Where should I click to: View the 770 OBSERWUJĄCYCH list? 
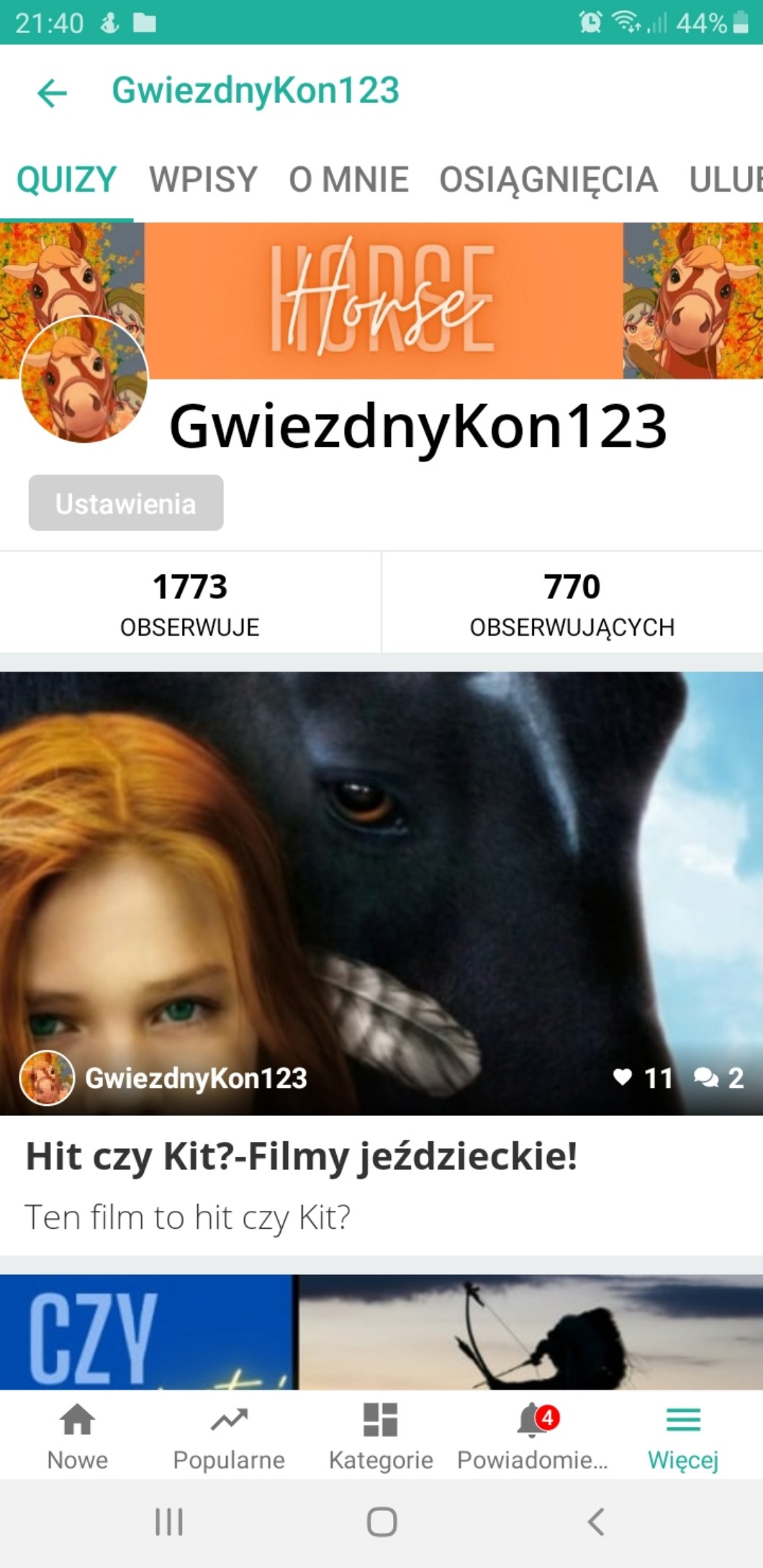coord(572,603)
